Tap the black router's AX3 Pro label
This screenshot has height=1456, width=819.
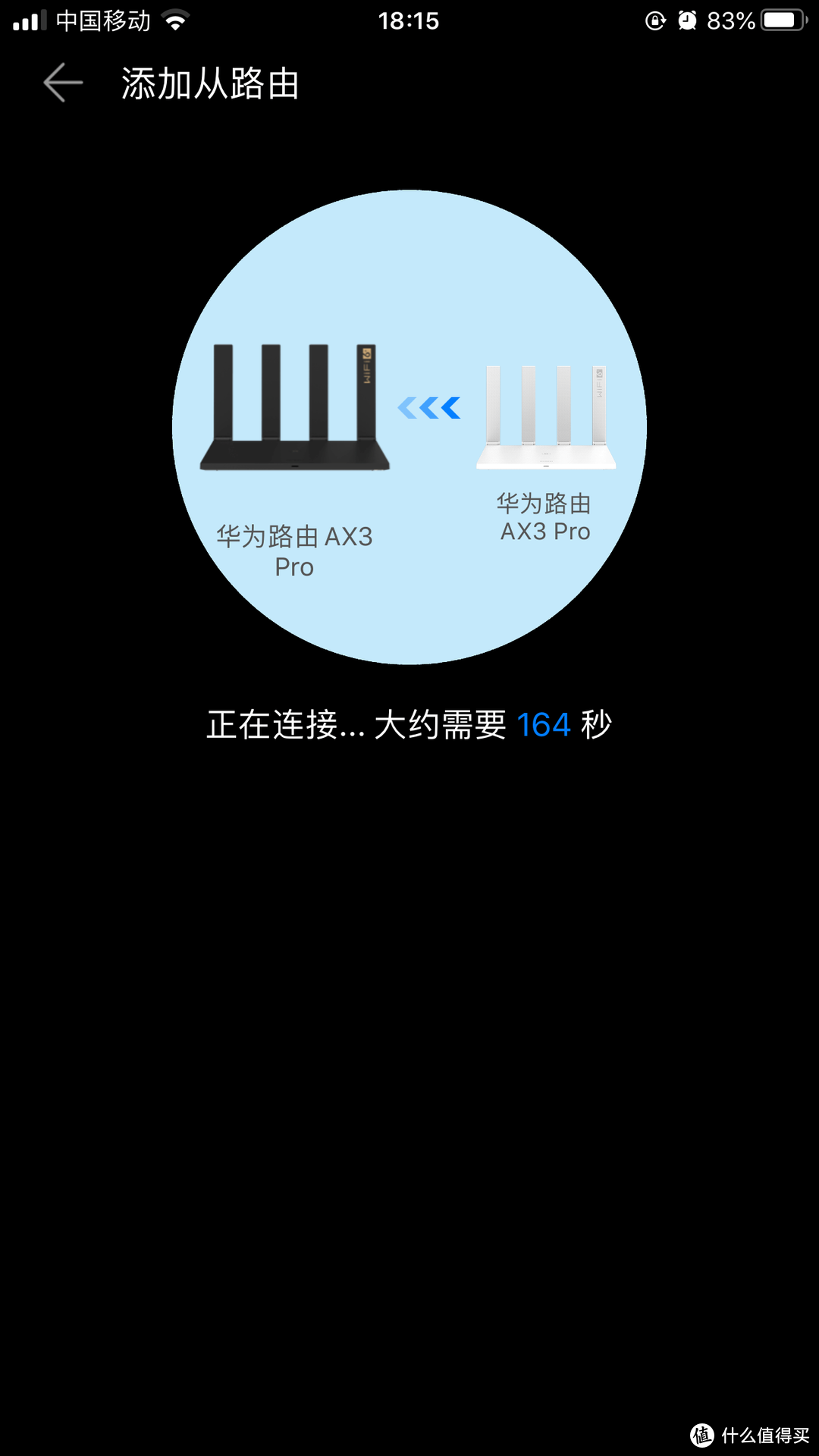tap(294, 551)
